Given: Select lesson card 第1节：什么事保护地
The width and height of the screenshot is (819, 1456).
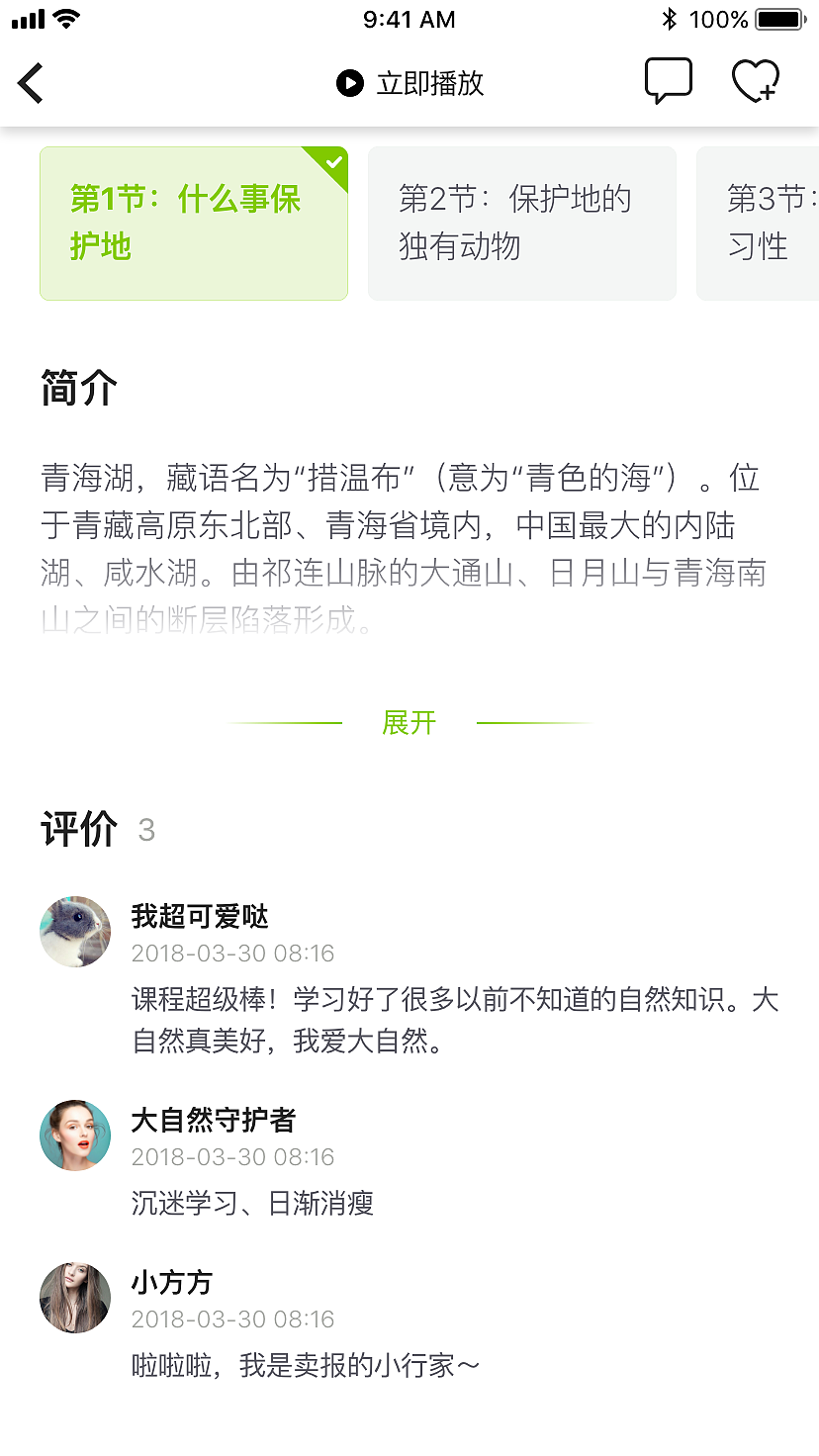Looking at the screenshot, I should coord(193,224).
